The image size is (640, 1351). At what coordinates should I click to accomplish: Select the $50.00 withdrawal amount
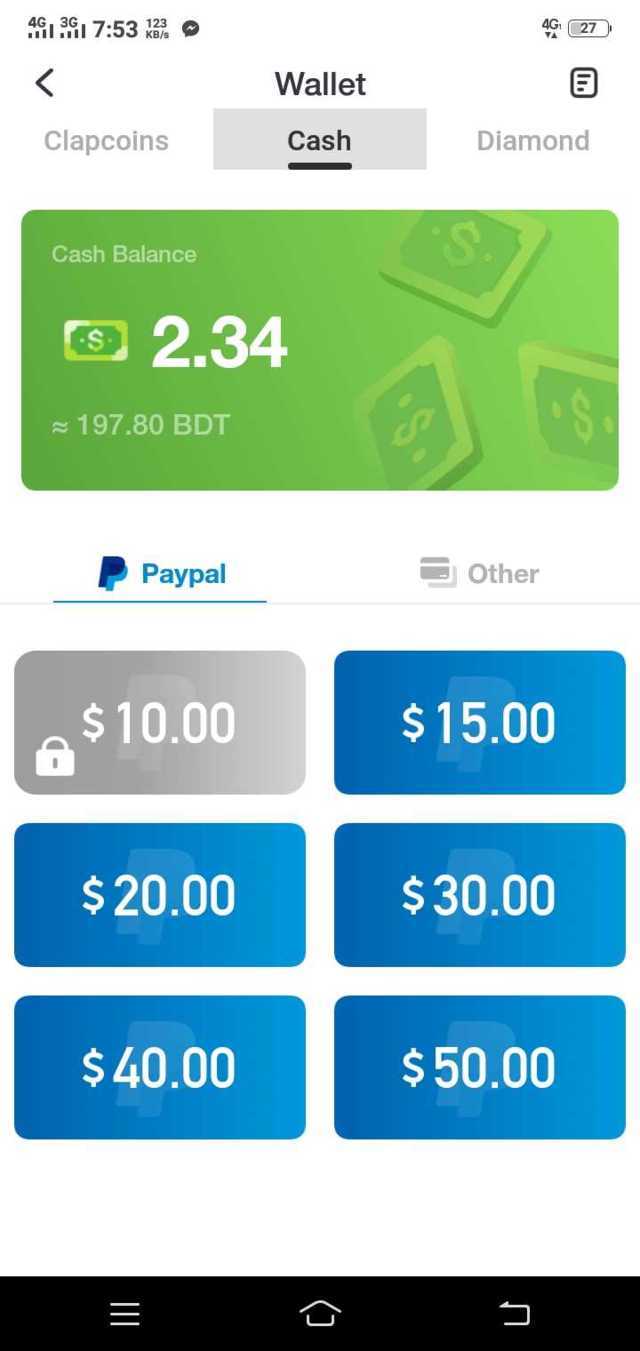coord(479,1066)
